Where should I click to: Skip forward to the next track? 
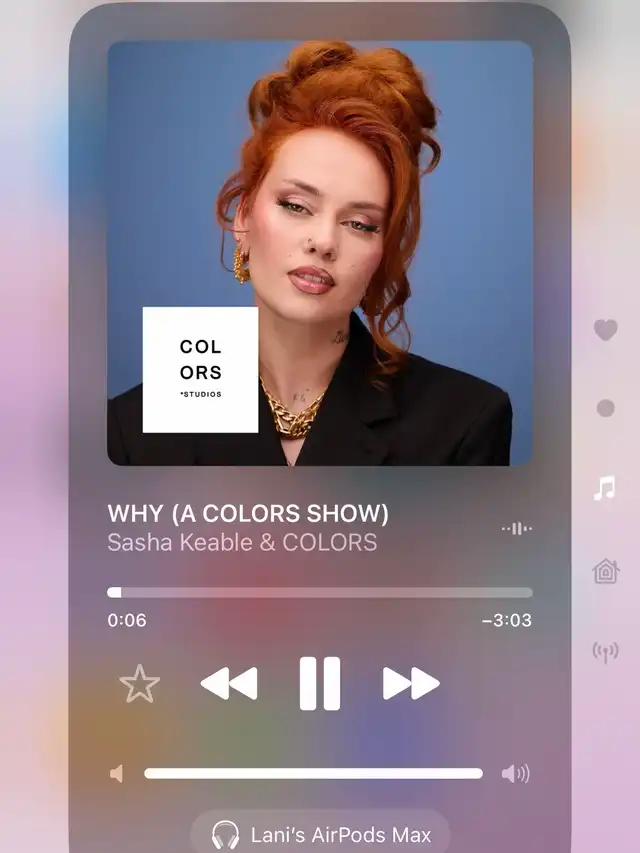[x=411, y=683]
